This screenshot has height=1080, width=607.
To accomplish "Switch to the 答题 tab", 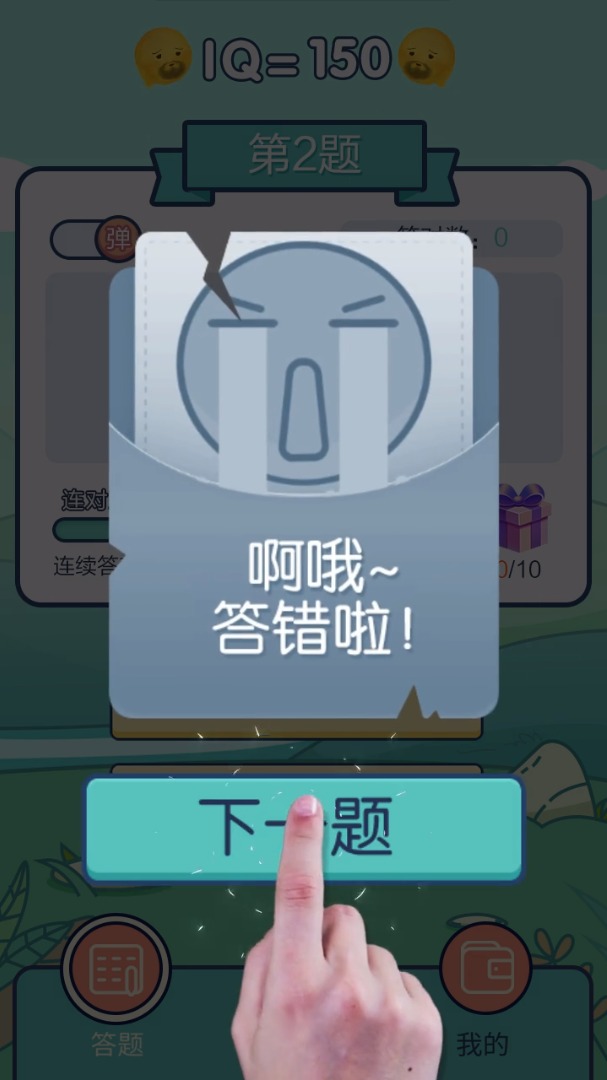I will 116,970.
